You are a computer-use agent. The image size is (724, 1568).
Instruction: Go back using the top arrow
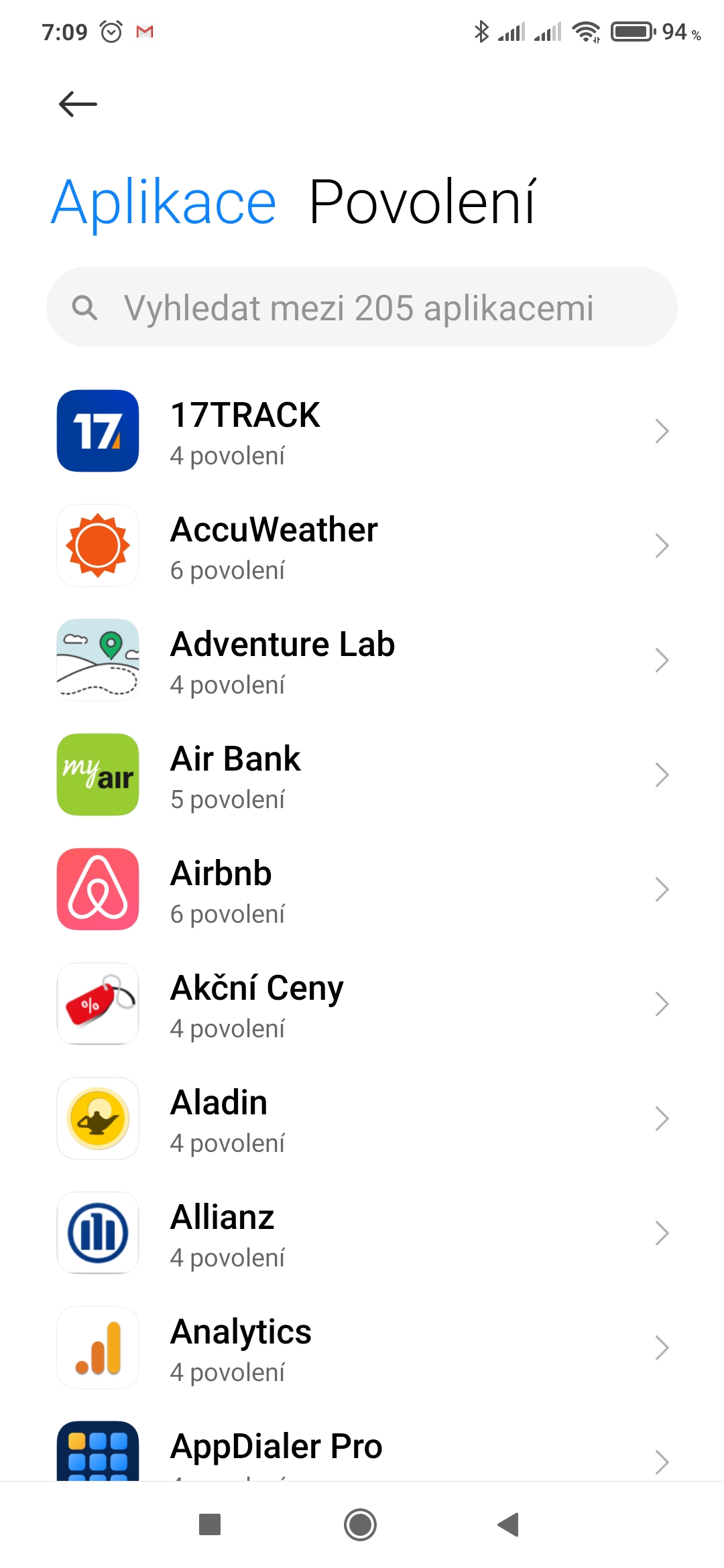(78, 104)
